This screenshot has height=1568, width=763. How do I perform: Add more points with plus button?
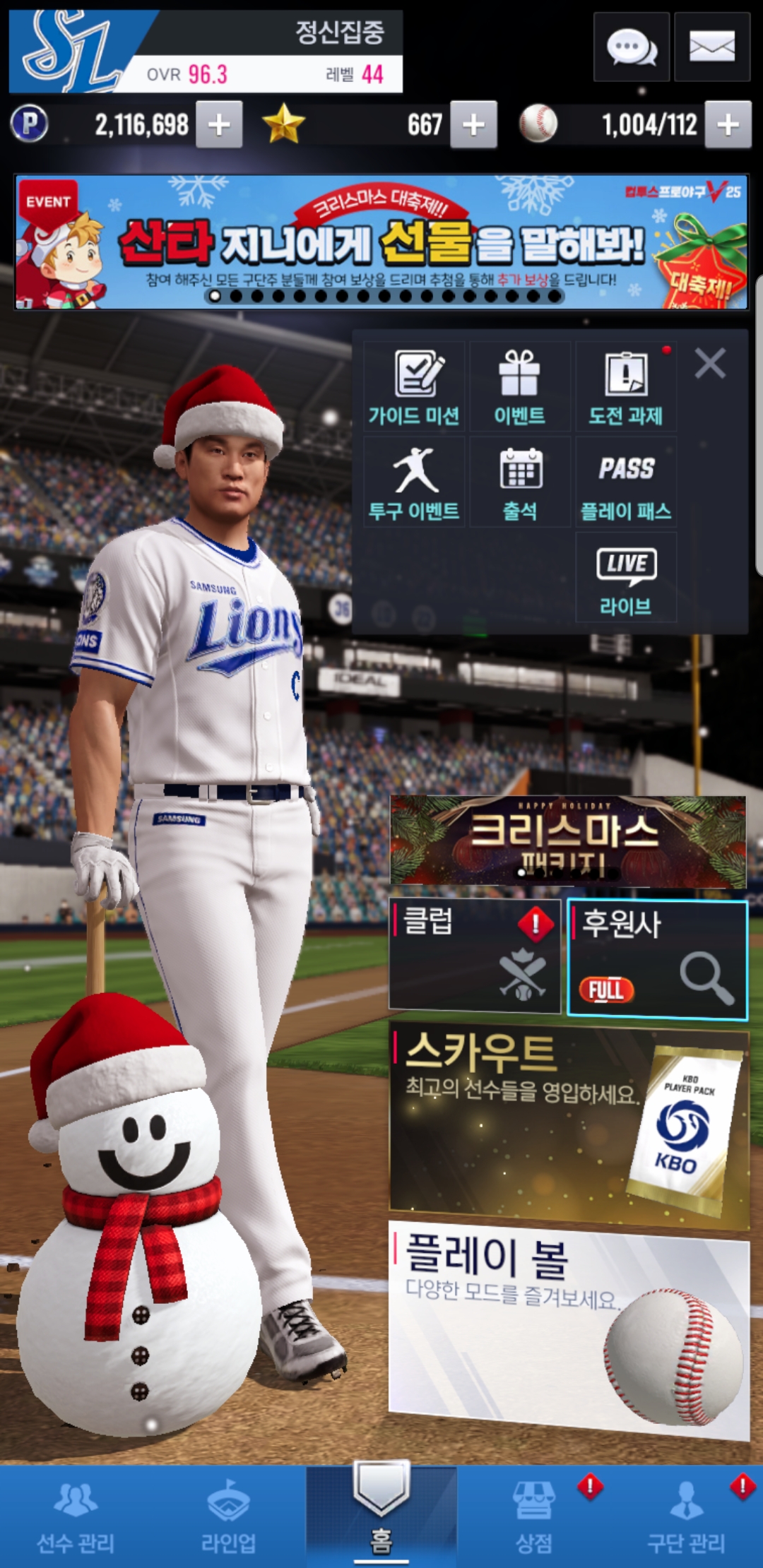219,125
